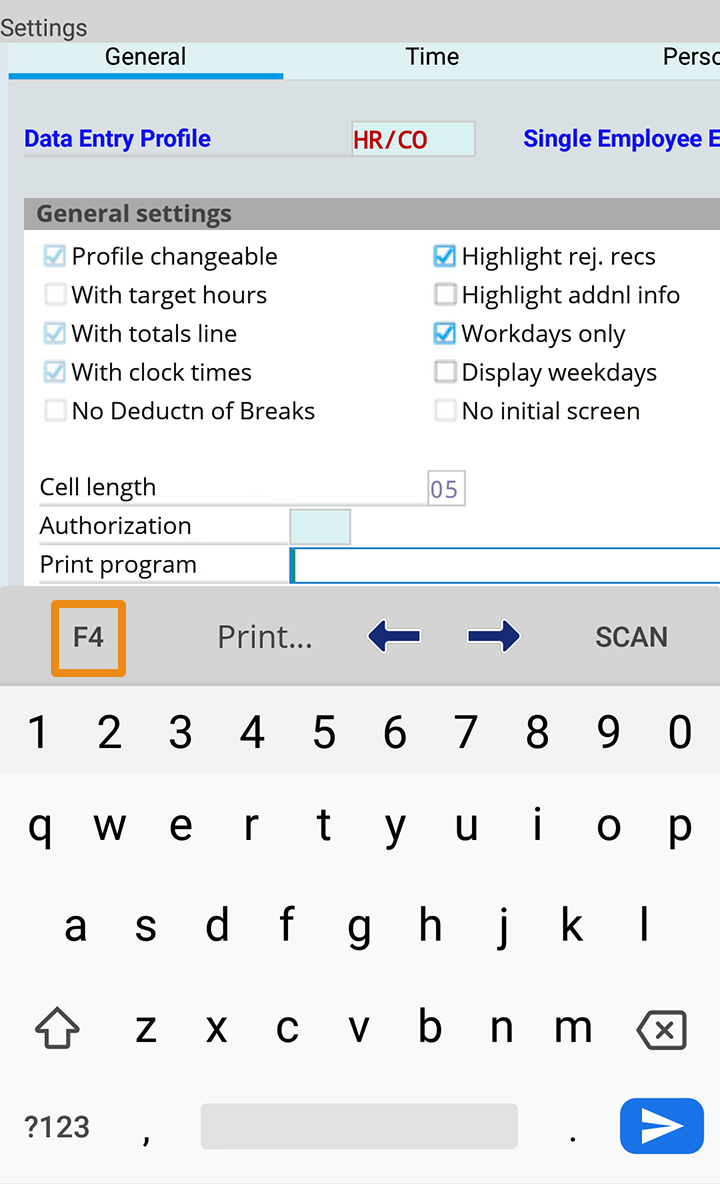
Task: Focus the Print program field
Action: (505, 566)
